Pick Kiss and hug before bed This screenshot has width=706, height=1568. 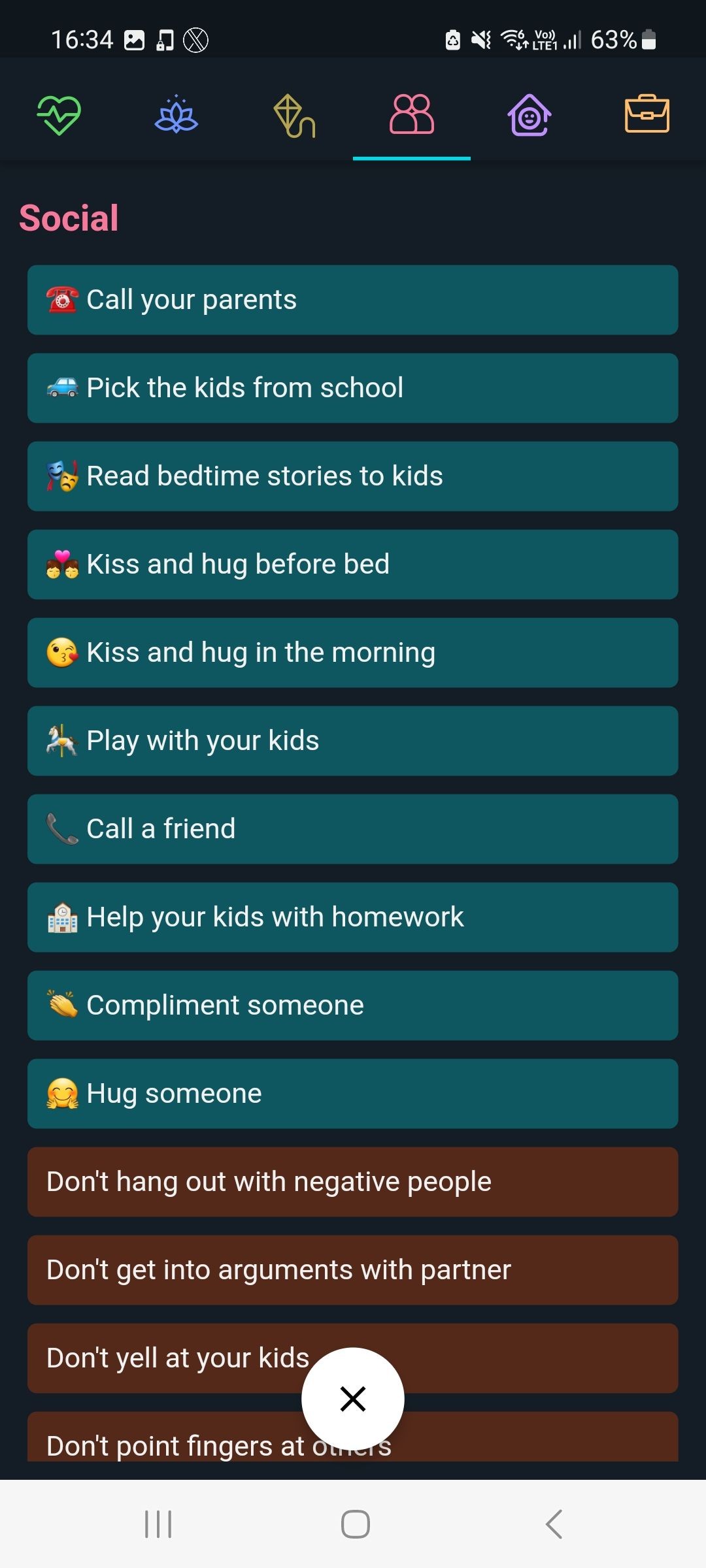[353, 564]
